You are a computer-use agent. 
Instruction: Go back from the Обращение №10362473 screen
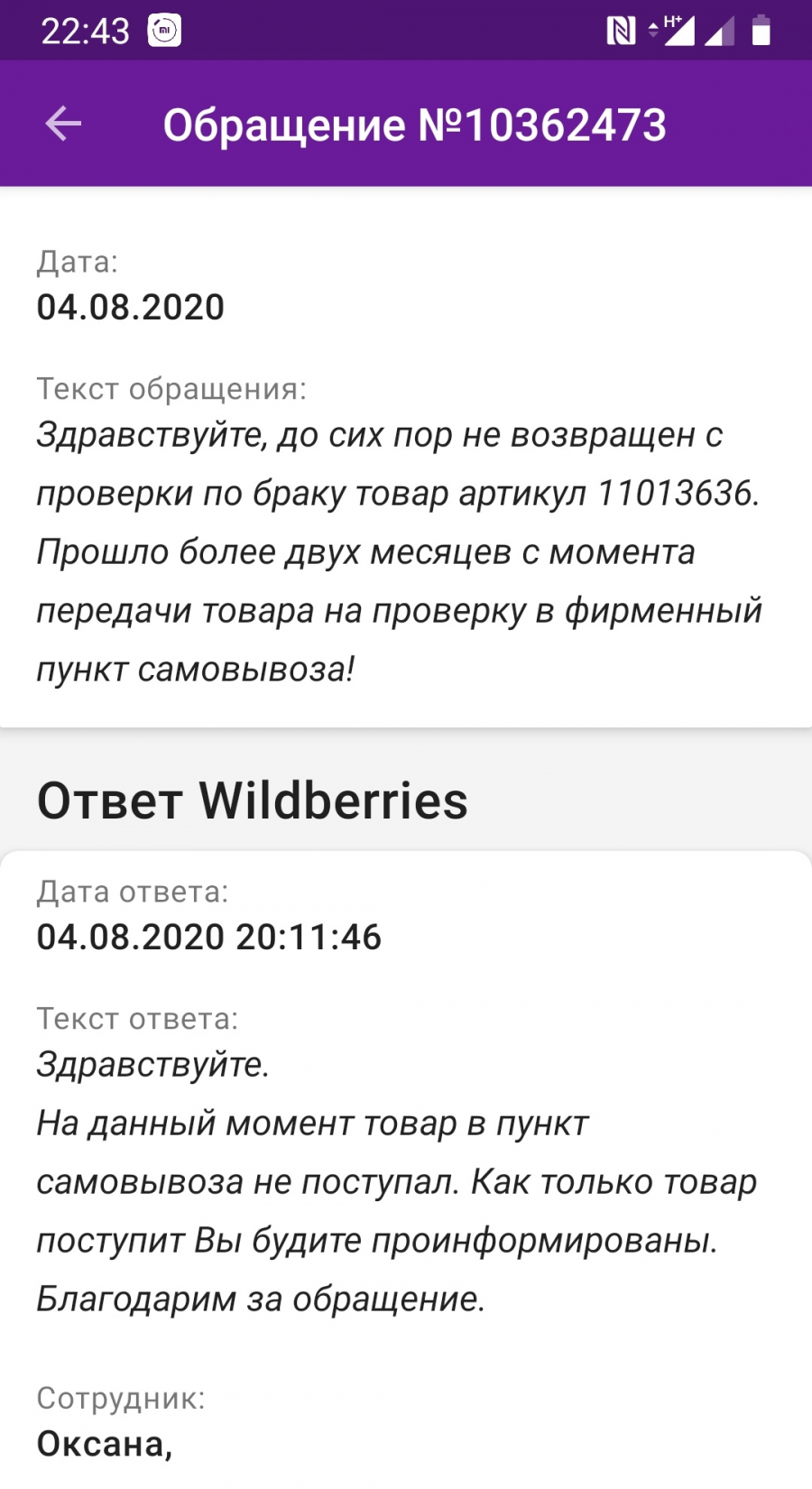point(63,124)
